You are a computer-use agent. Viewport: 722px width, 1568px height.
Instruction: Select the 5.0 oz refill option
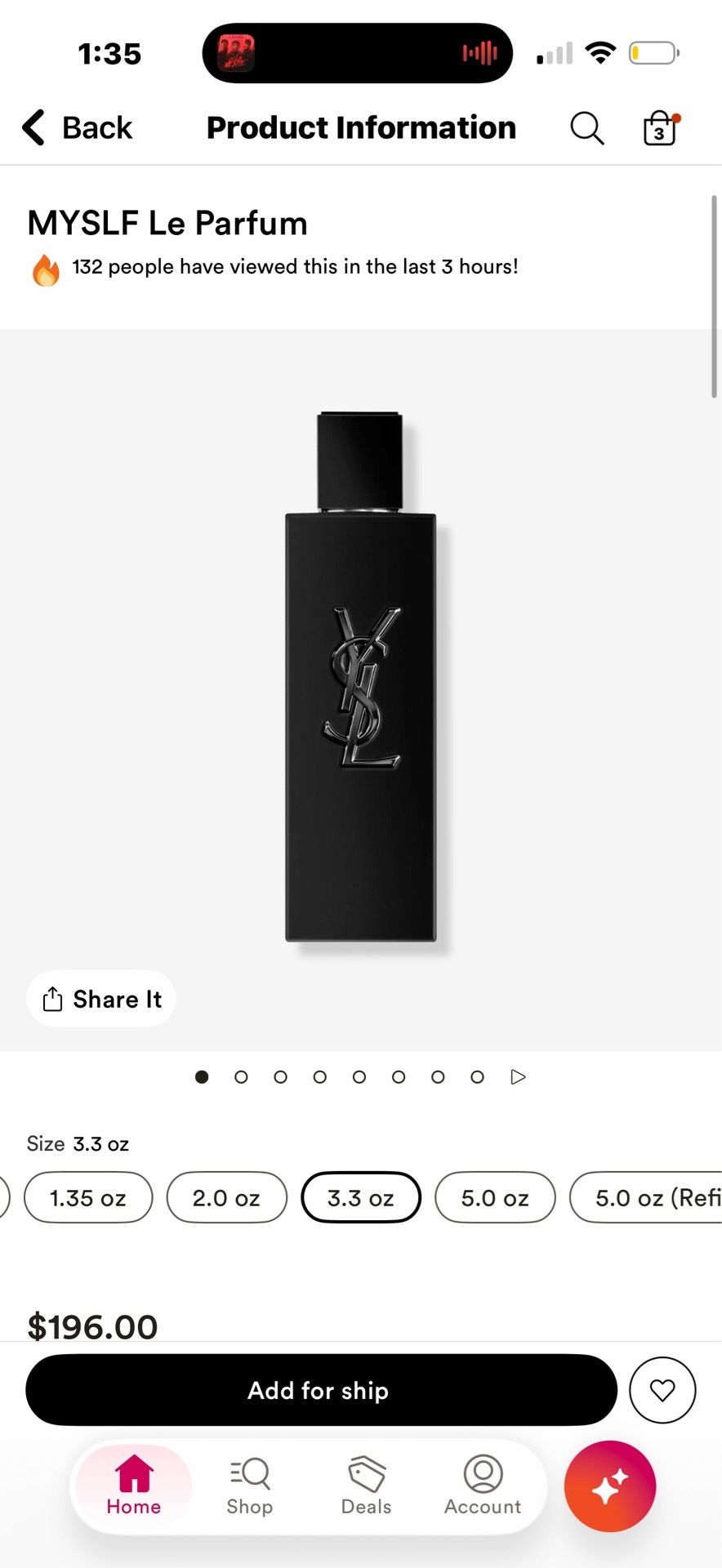tap(646, 1198)
